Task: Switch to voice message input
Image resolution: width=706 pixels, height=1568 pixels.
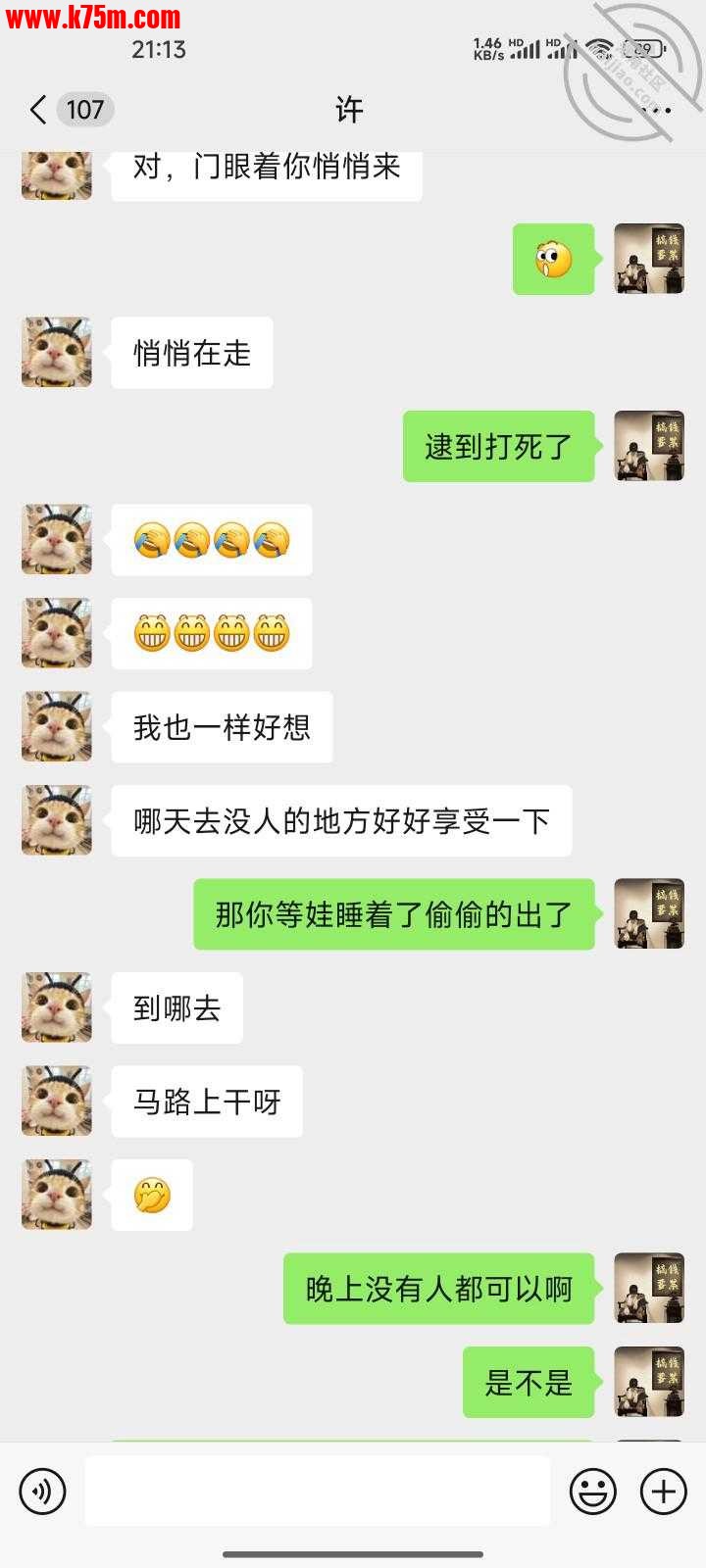Action: click(x=42, y=1492)
